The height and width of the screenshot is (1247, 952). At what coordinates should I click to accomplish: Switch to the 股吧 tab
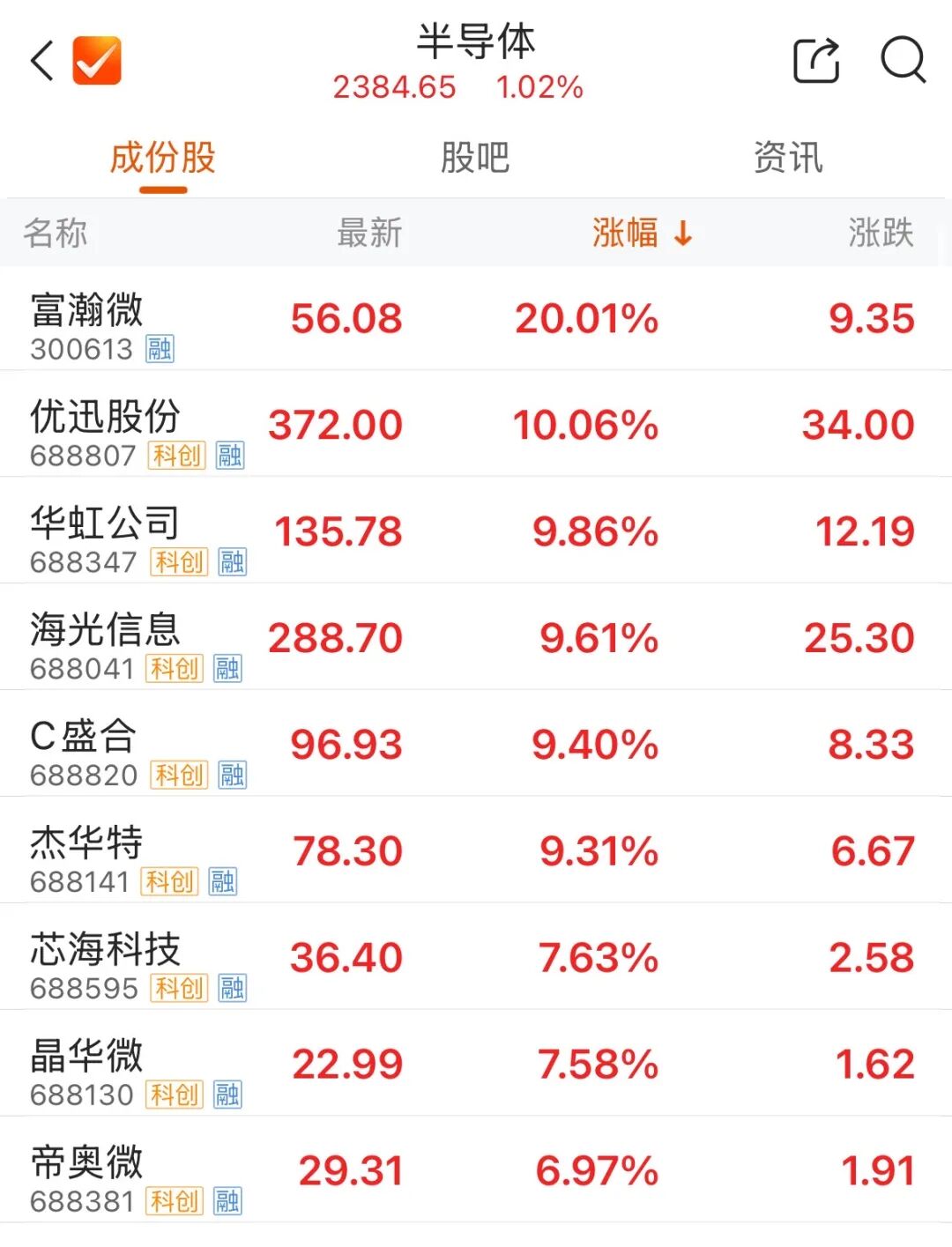pos(475,159)
